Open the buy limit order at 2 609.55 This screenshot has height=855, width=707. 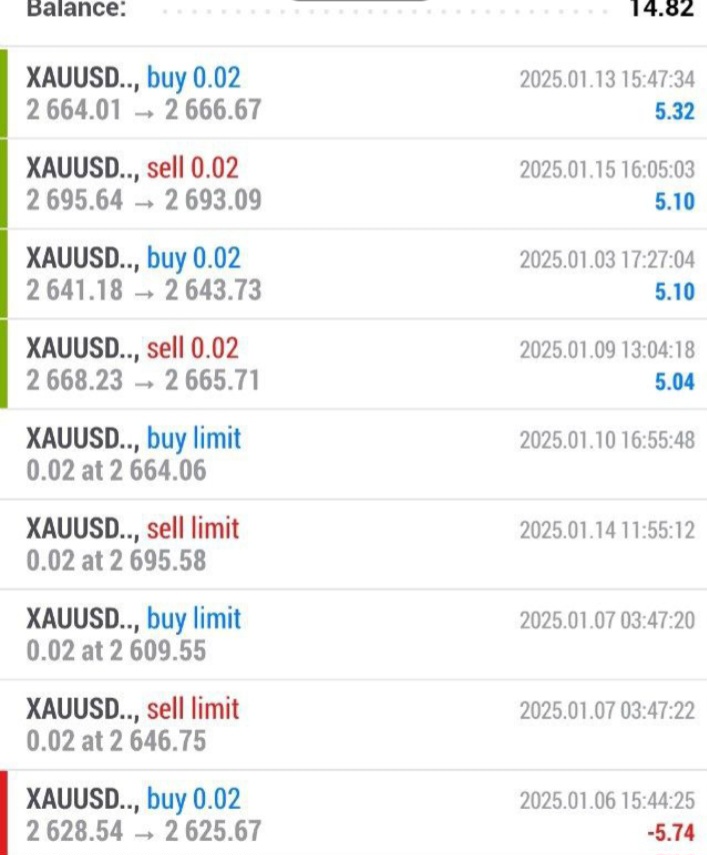point(353,634)
